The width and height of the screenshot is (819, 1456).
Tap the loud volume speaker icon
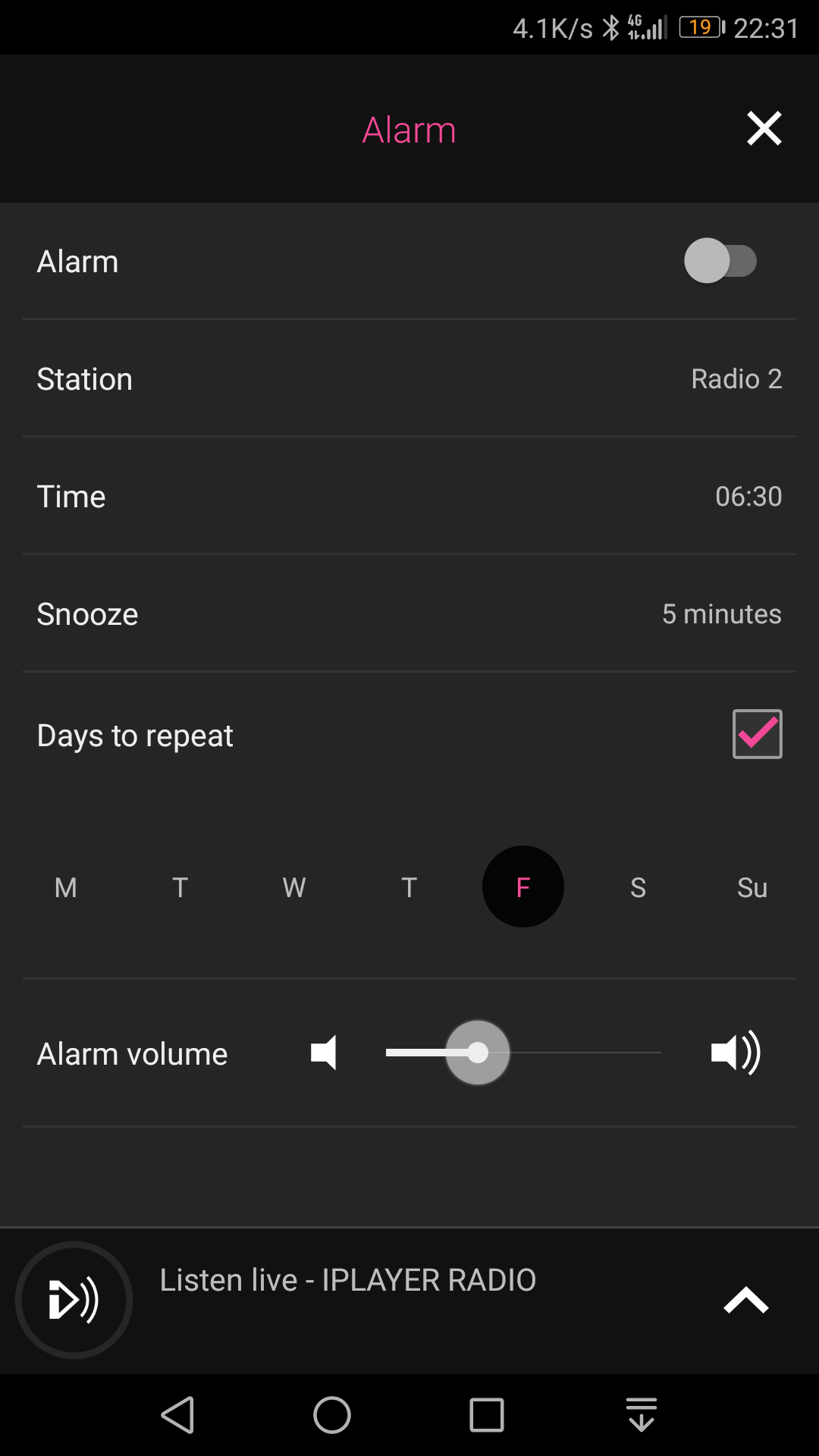click(x=734, y=1053)
